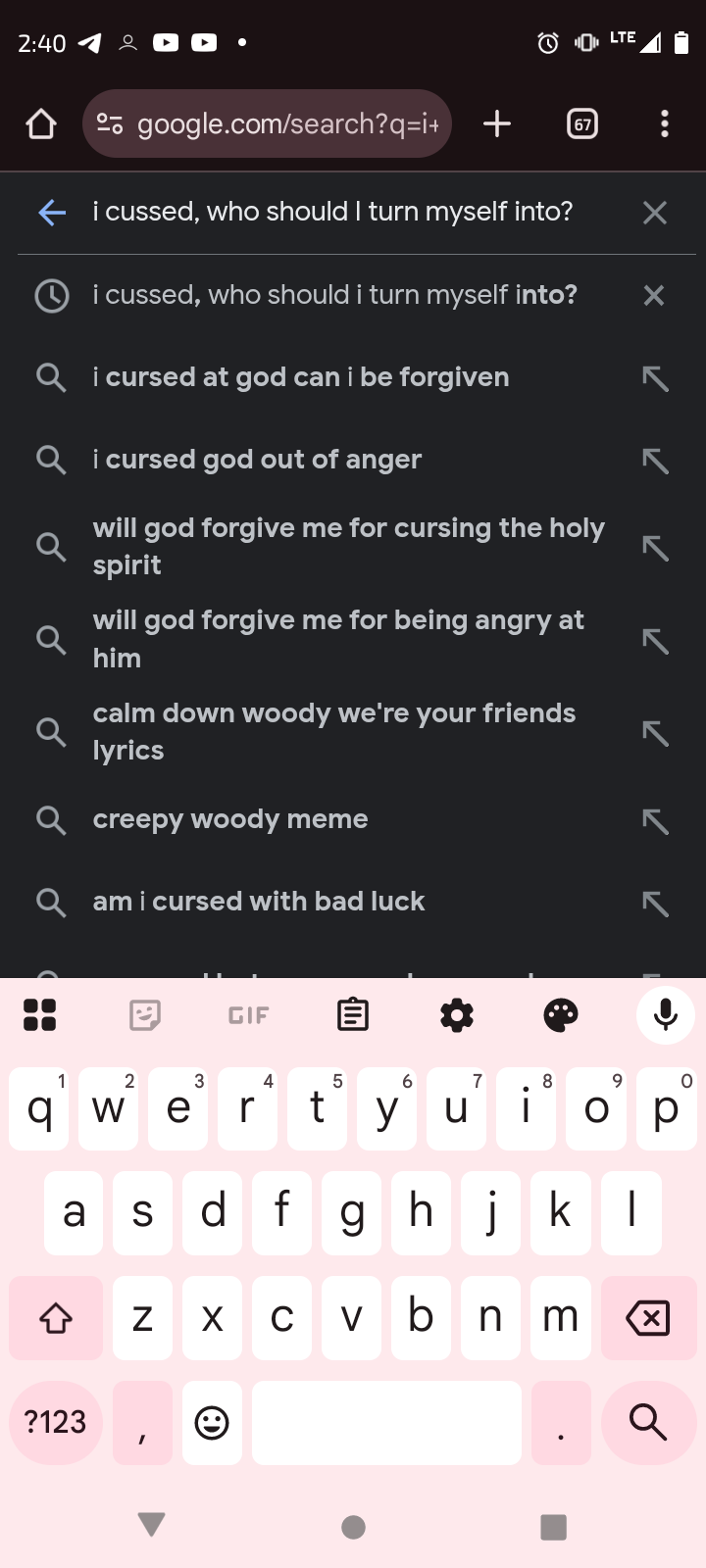The height and width of the screenshot is (1568, 706).
Task: Select 'calm down woody we're your friends lyrics'
Action: [x=333, y=731]
